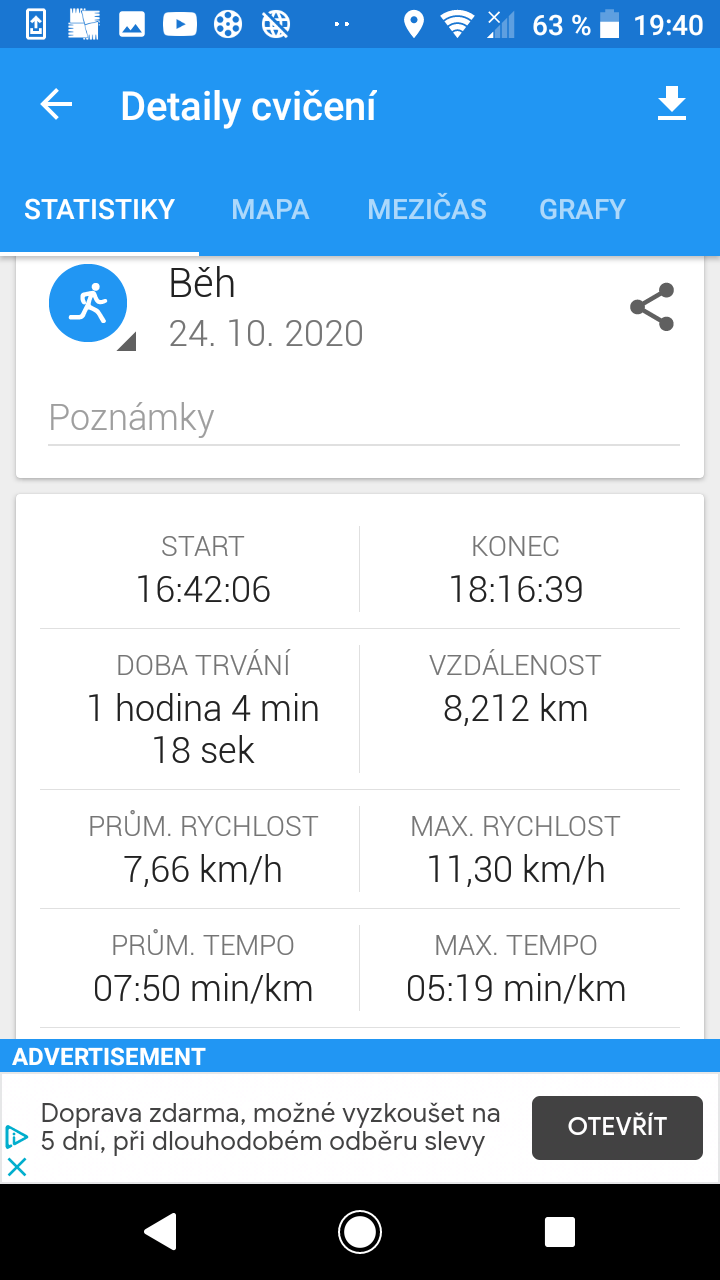720x1280 pixels.
Task: Select the STATISTIKY tab
Action: [99, 209]
